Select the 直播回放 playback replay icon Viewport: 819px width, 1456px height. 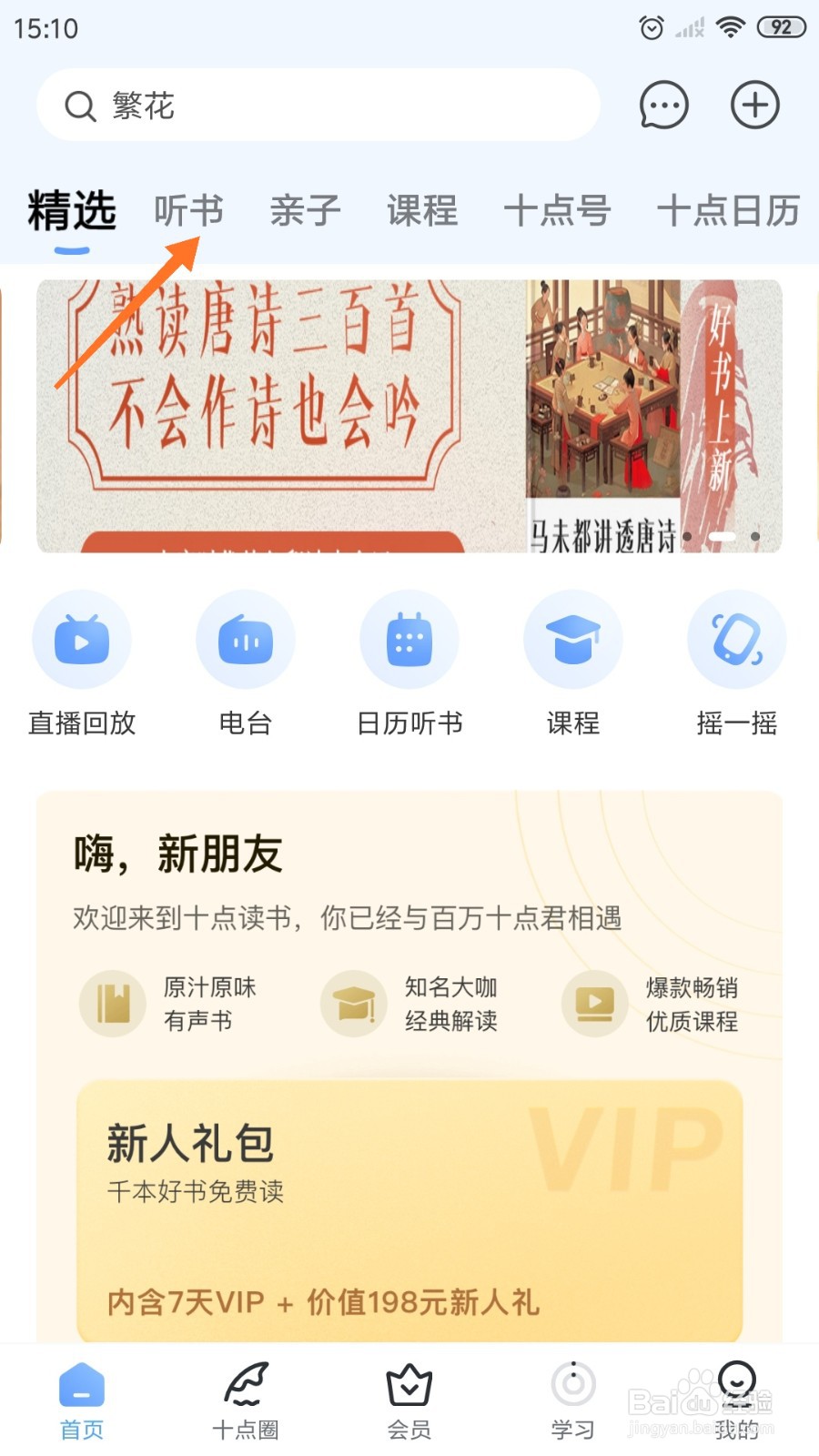pos(81,640)
